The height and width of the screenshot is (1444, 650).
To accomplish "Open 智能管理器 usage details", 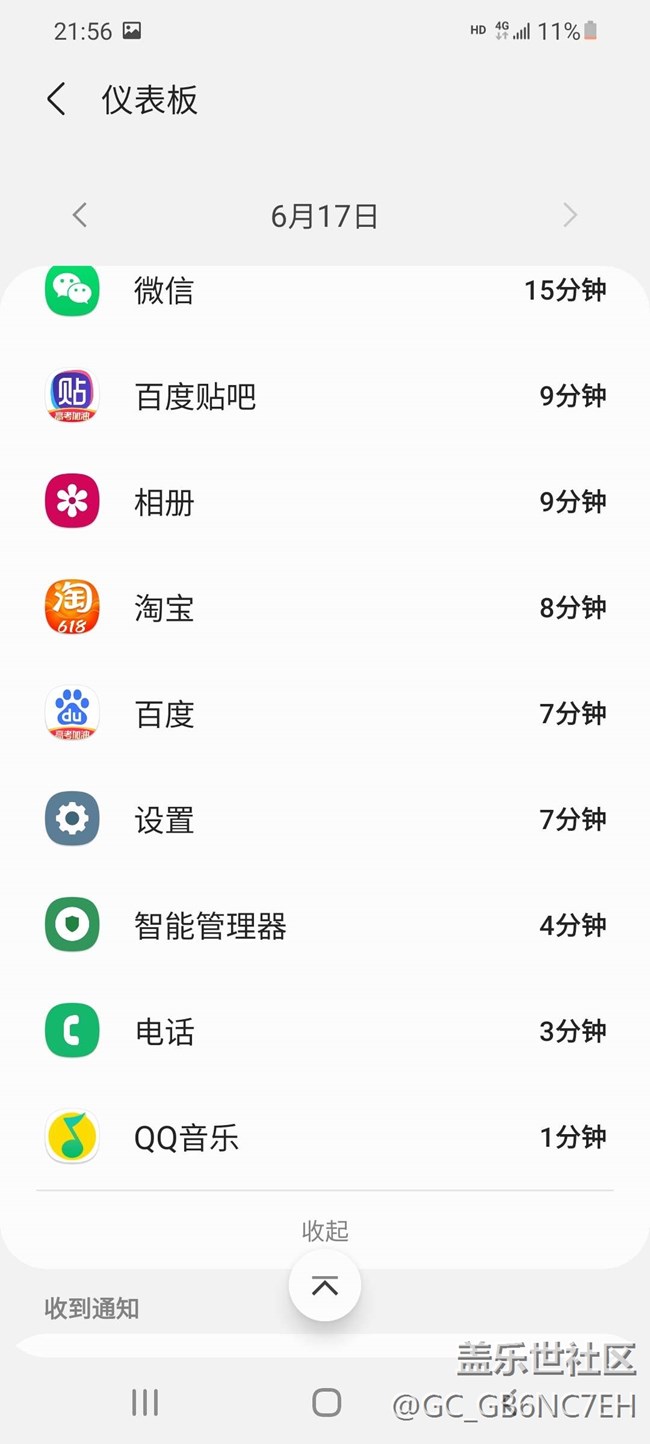I will click(x=325, y=925).
